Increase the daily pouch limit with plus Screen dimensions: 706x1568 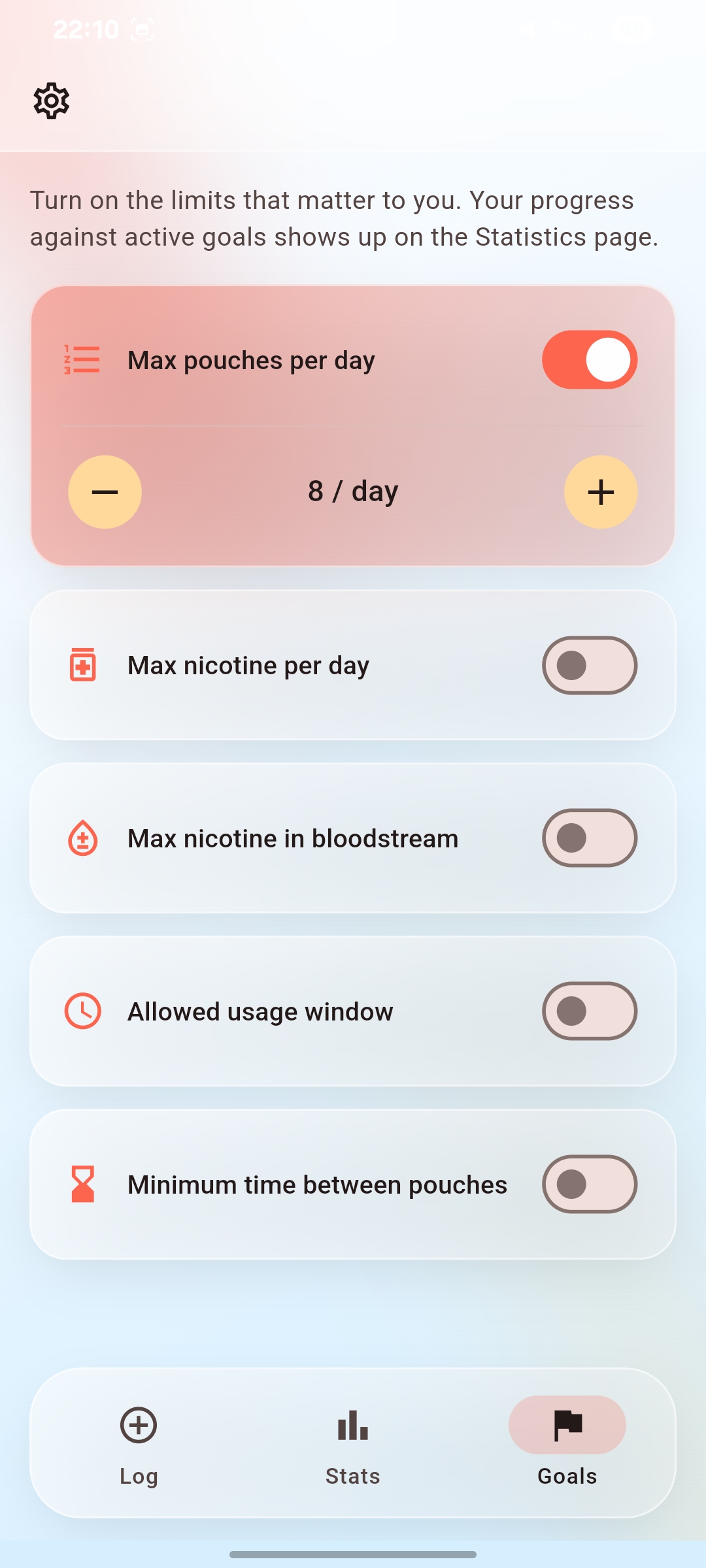click(x=601, y=492)
